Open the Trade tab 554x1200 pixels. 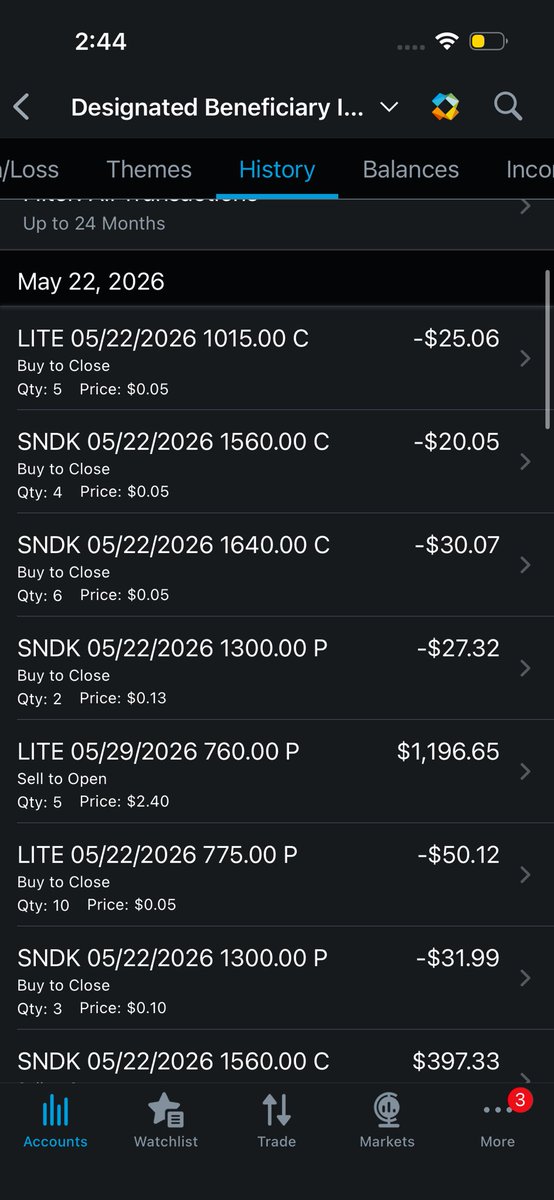[277, 1119]
